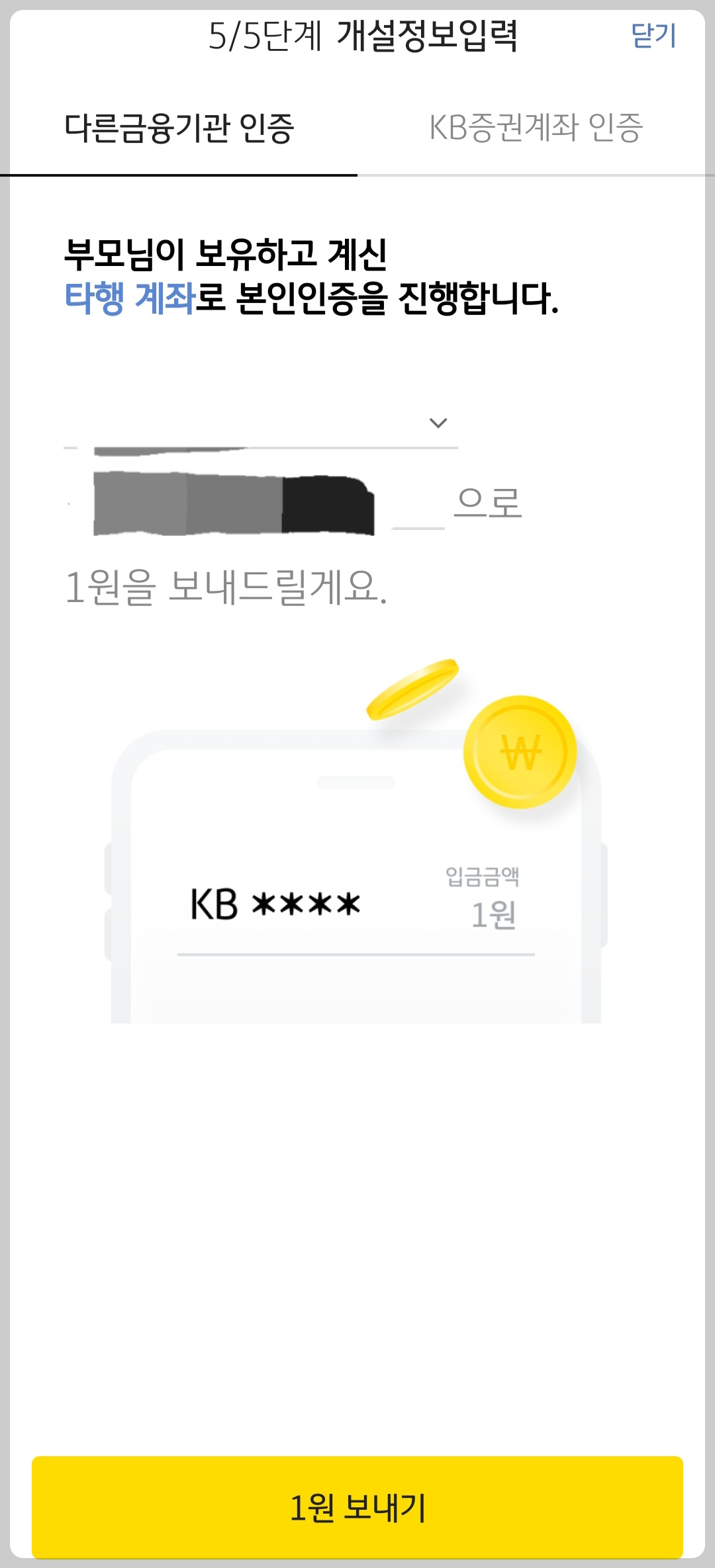Switch to the KB증권계좌 인증 tab
715x1568 pixels.
(536, 127)
